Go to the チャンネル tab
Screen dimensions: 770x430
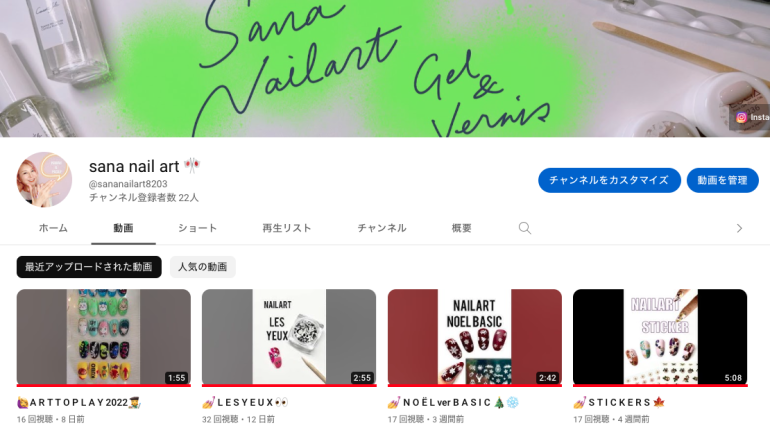coord(382,228)
